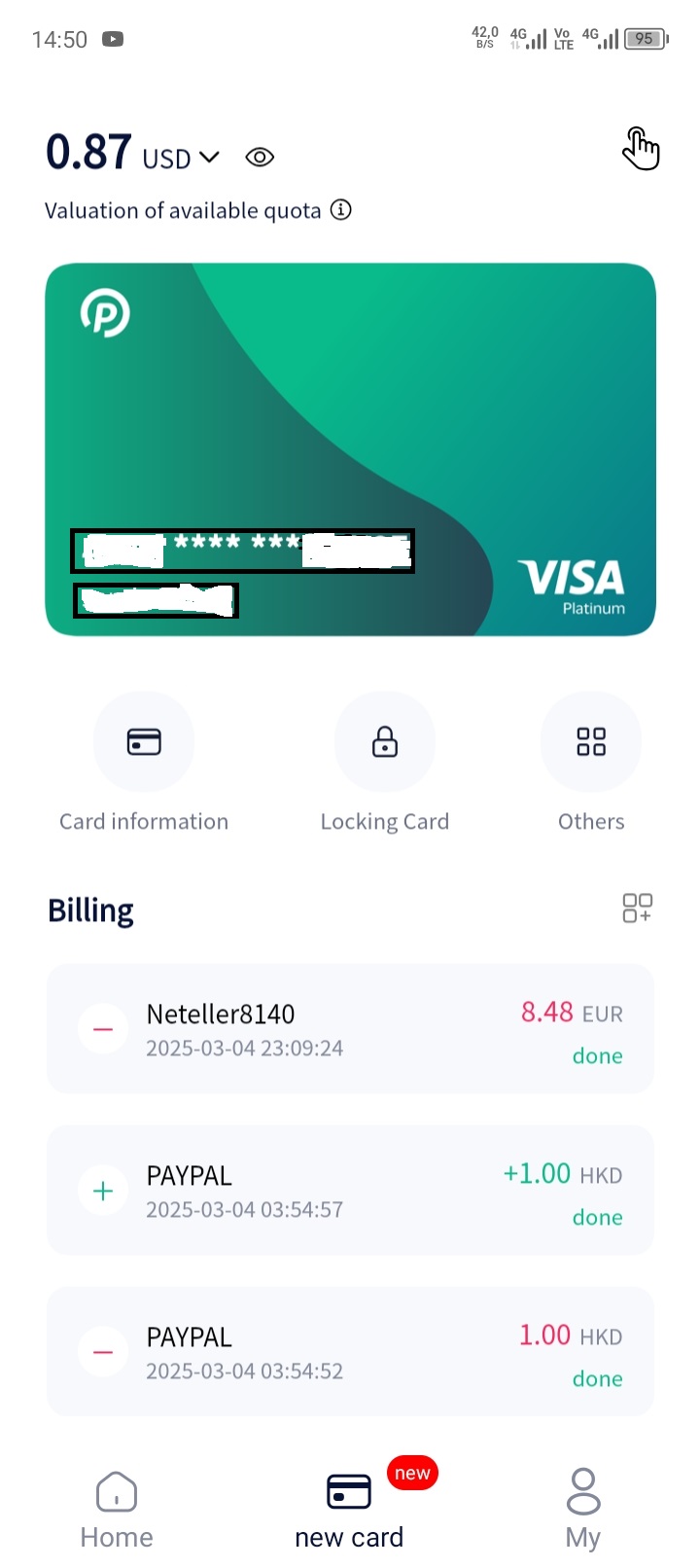The image size is (700, 1568).
Task: Tap Locking Card button
Action: tap(385, 743)
